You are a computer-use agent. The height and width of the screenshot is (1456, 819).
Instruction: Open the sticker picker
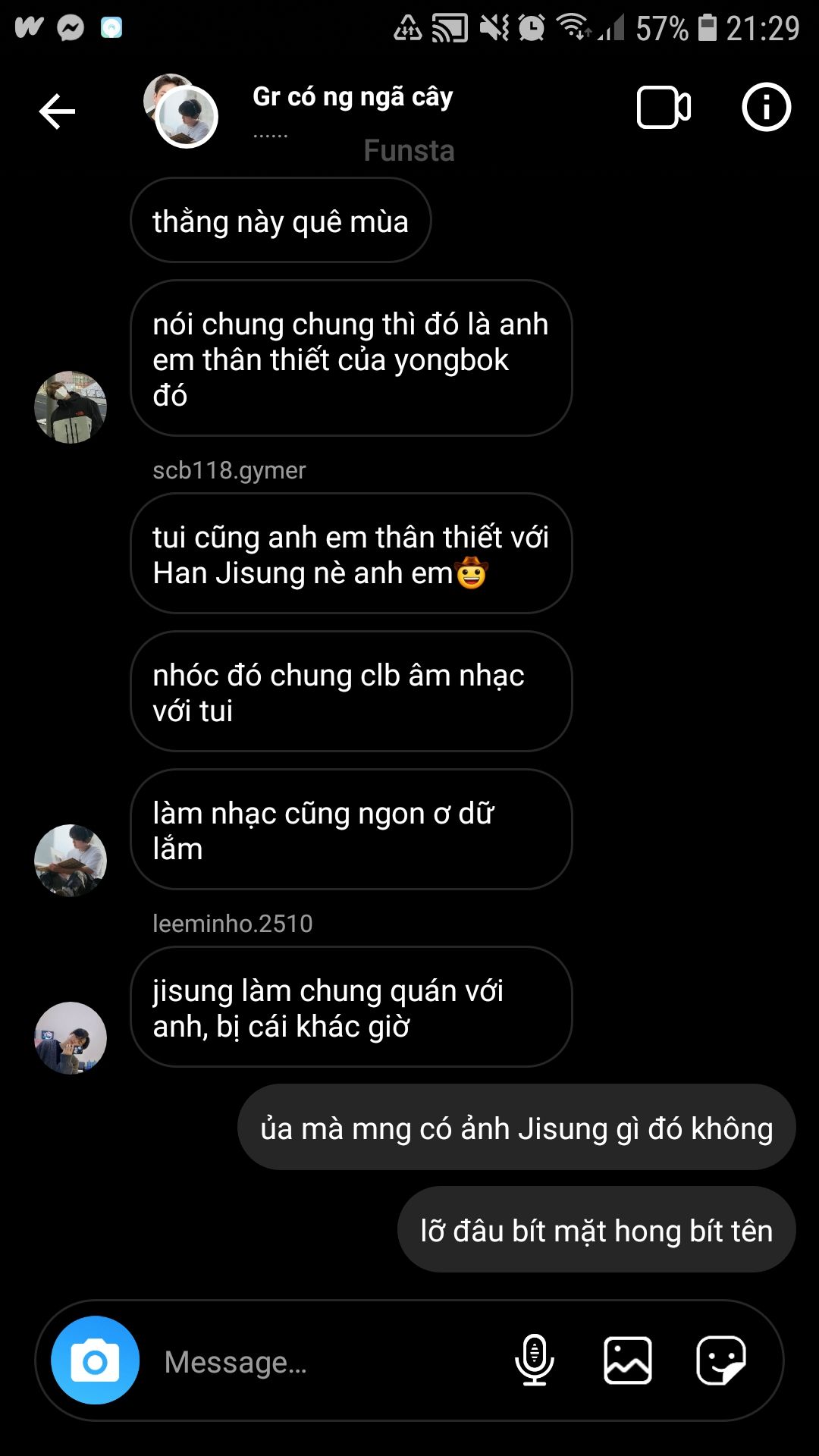(x=720, y=1360)
